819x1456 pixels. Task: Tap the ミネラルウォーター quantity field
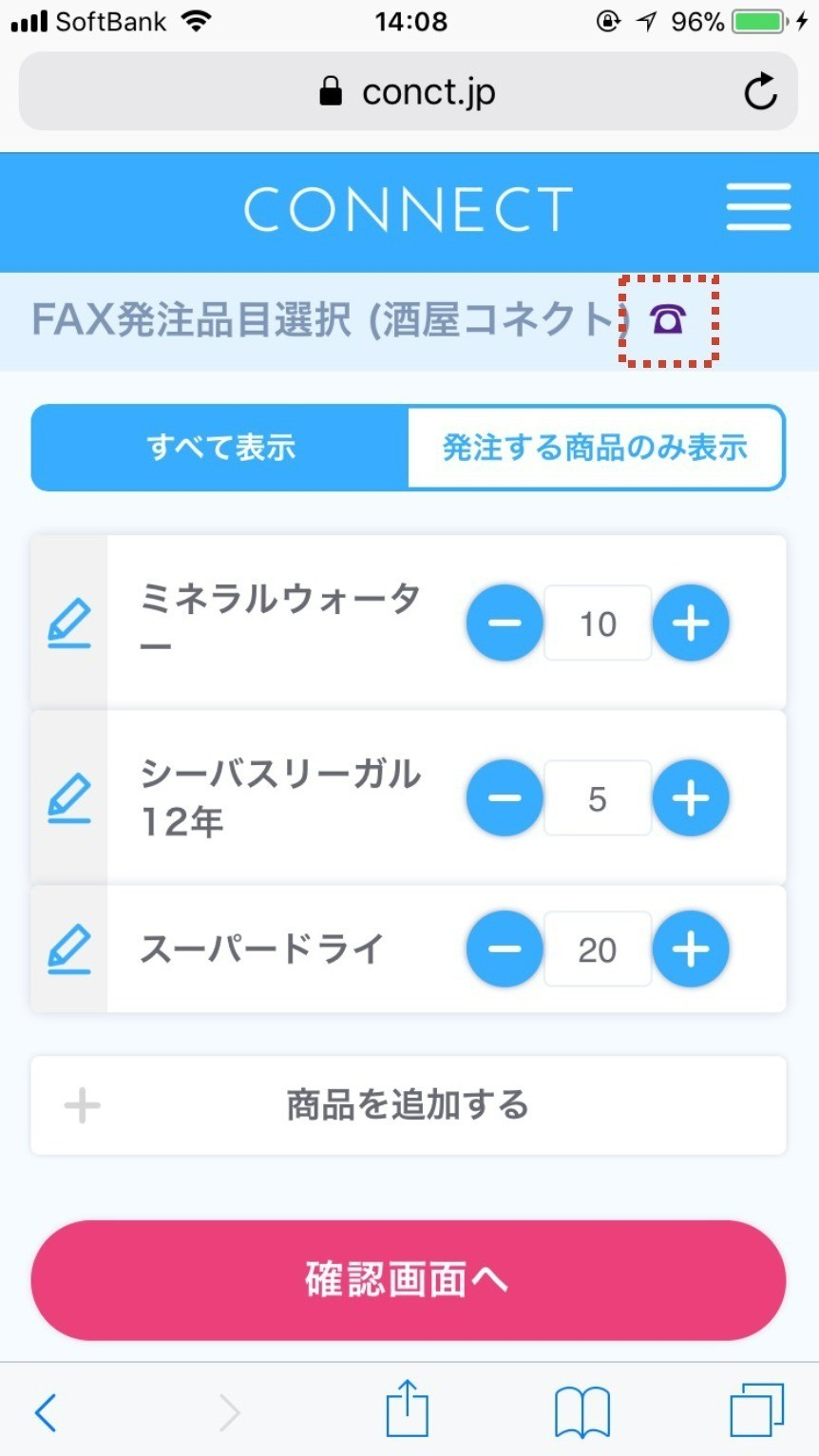pos(598,623)
